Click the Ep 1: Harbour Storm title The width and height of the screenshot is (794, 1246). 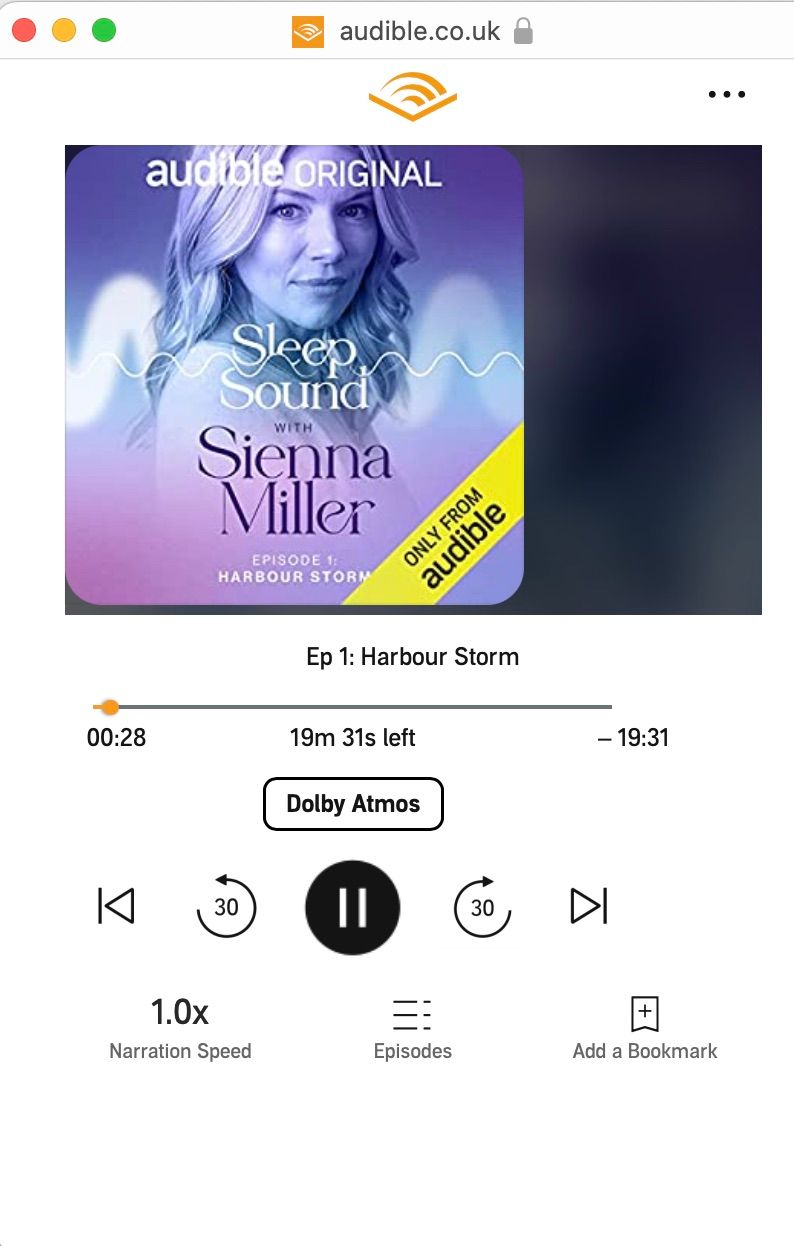[411, 657]
